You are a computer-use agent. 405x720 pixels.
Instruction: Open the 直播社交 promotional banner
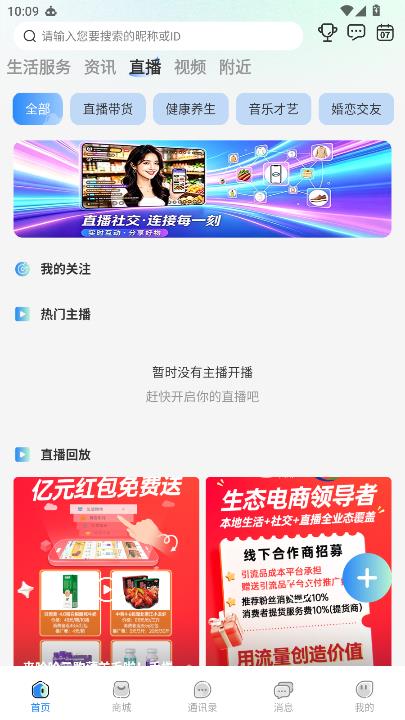click(202, 189)
